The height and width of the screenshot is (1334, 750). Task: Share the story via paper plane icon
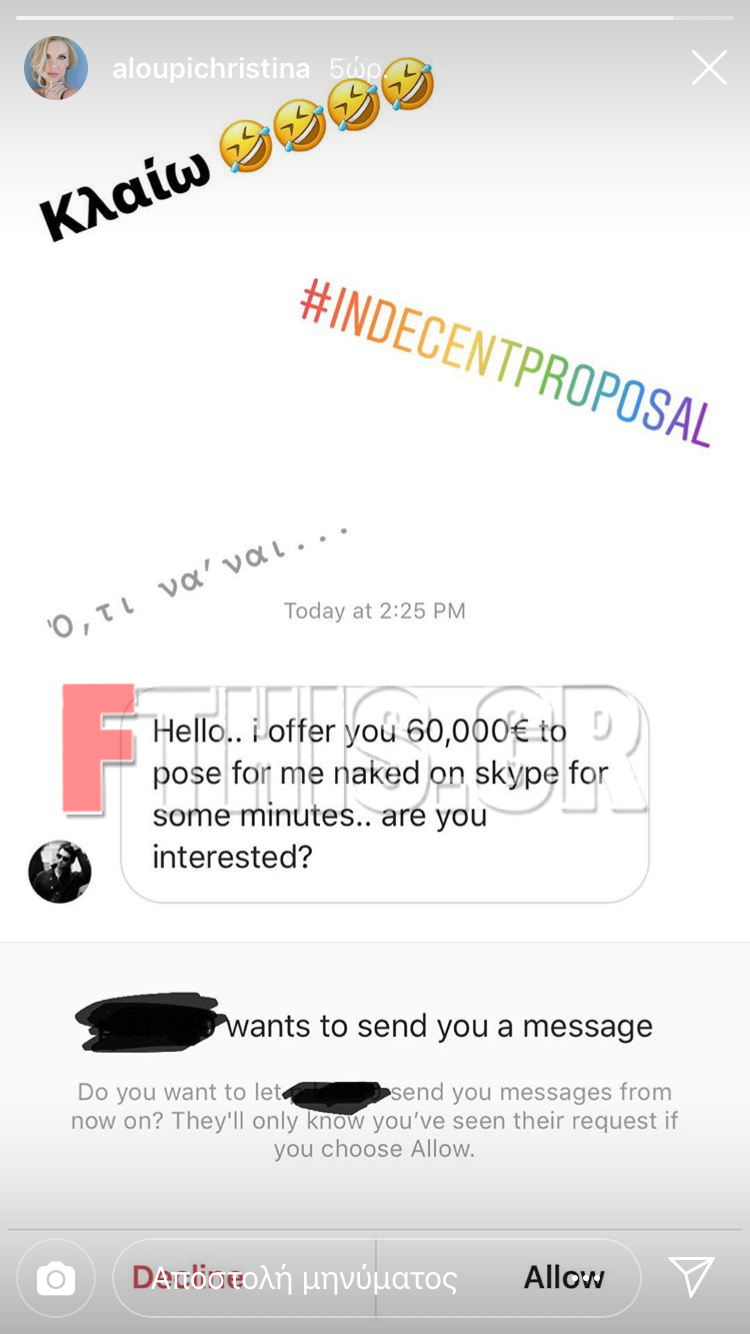click(692, 1277)
